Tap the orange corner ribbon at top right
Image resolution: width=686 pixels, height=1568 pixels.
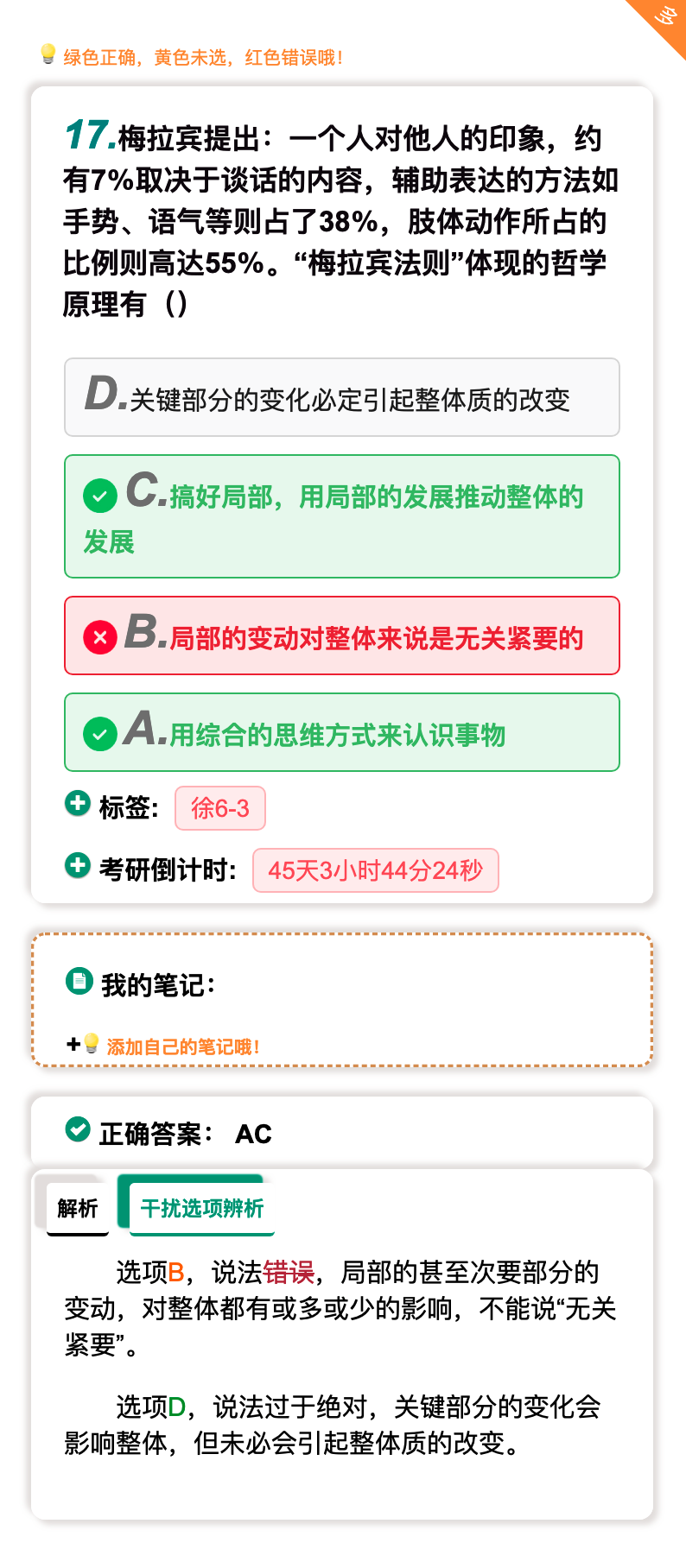[660, 22]
